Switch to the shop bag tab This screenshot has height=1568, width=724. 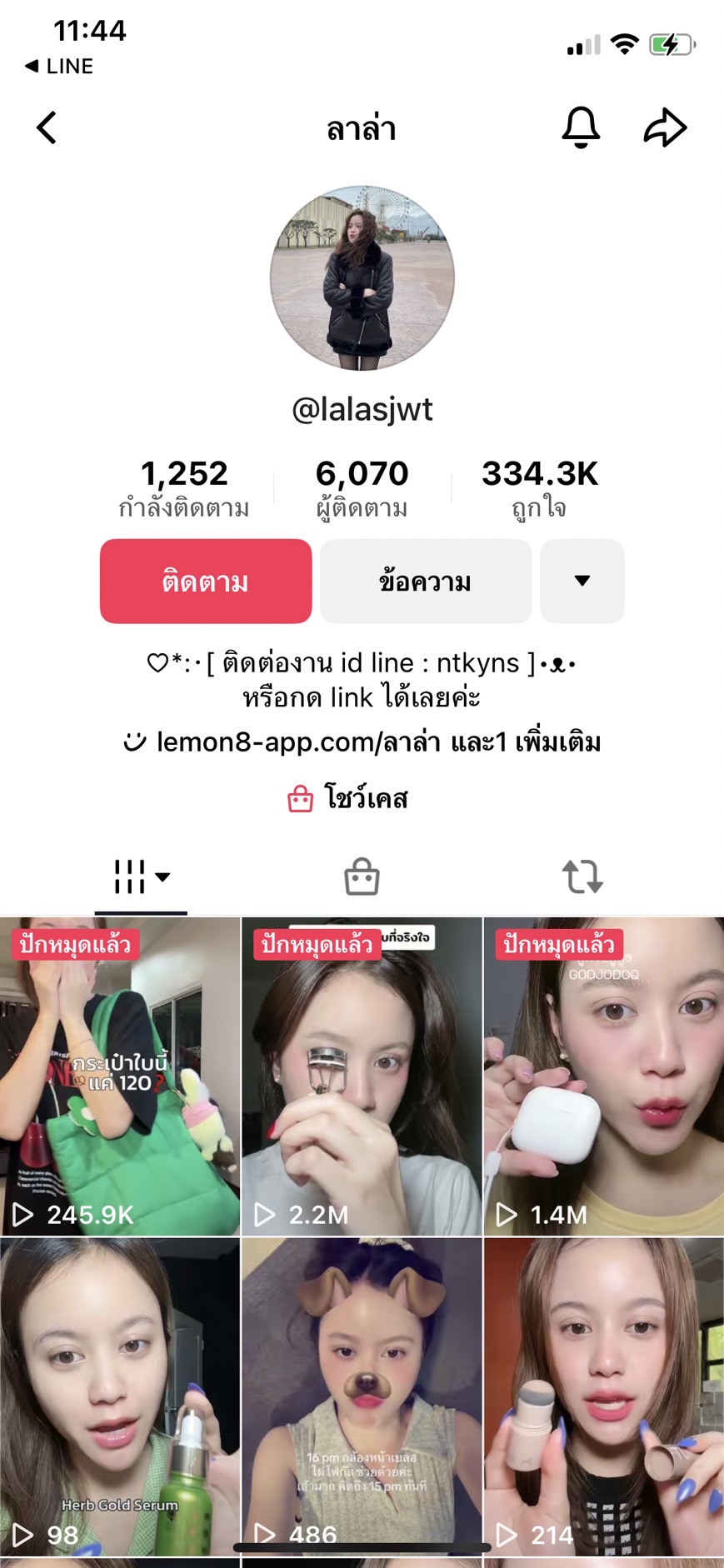coord(362,877)
